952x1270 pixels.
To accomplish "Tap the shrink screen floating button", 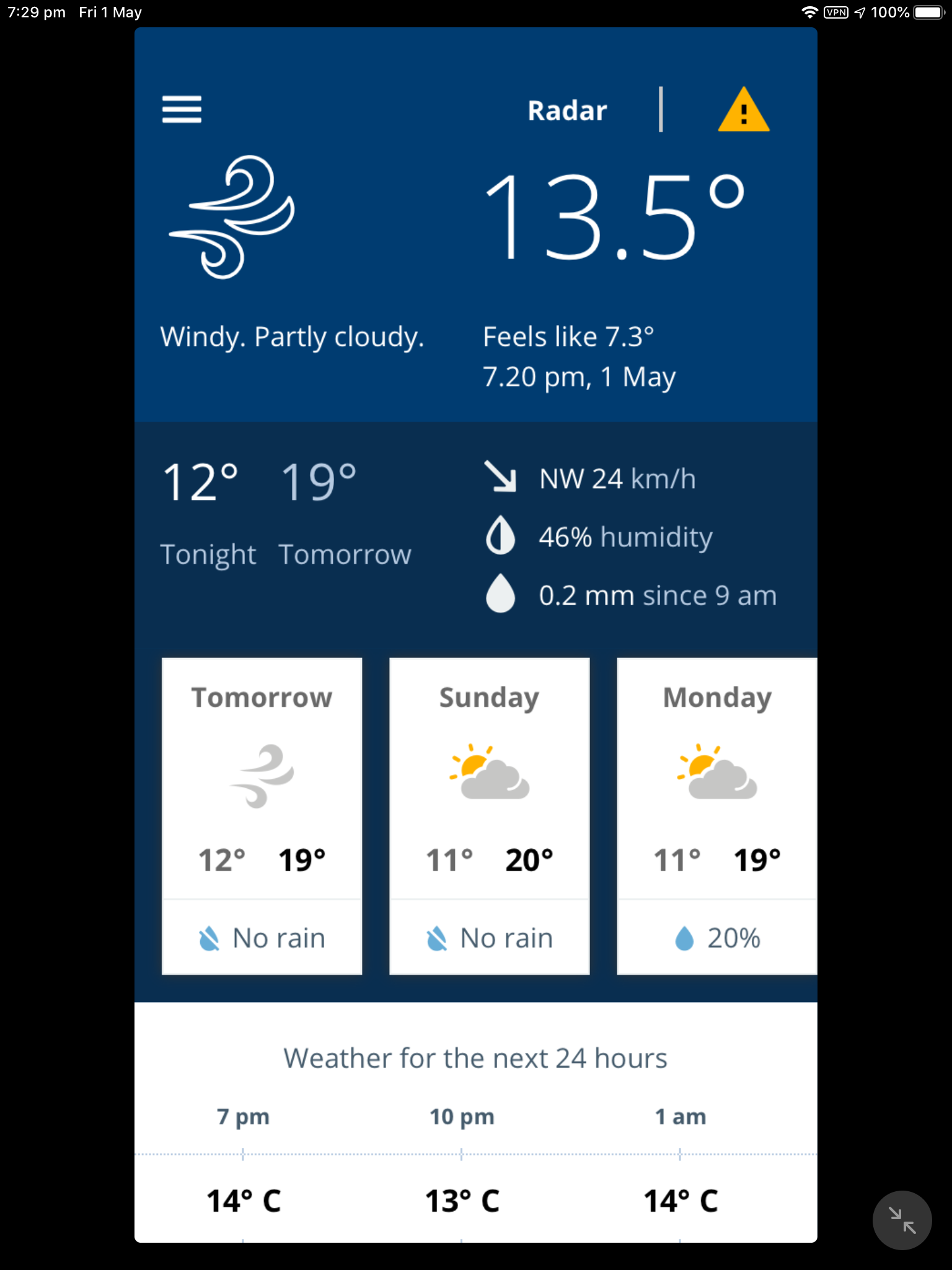I will click(x=901, y=1220).
